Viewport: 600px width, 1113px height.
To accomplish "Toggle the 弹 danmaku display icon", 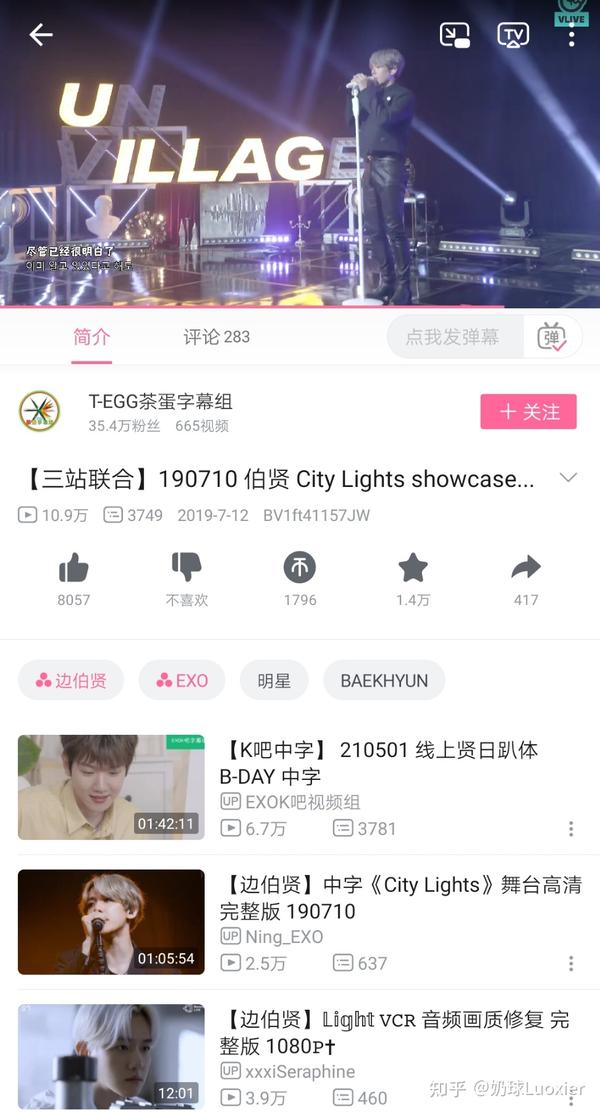I will click(551, 337).
